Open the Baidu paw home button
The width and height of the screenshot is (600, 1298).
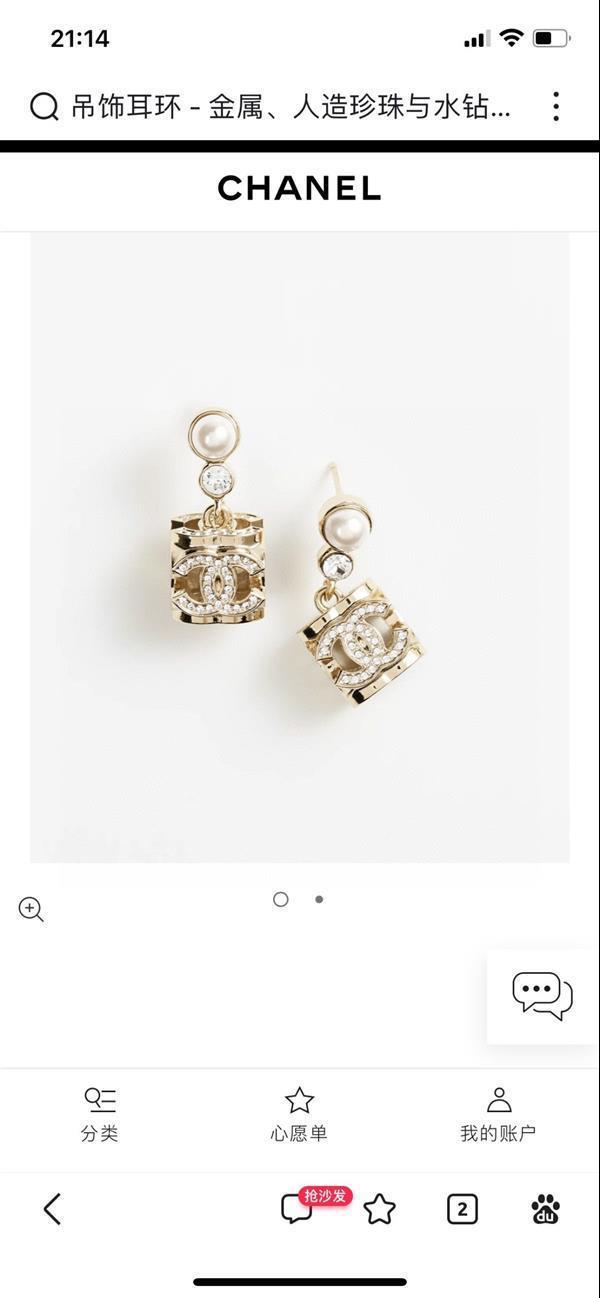(x=545, y=1209)
